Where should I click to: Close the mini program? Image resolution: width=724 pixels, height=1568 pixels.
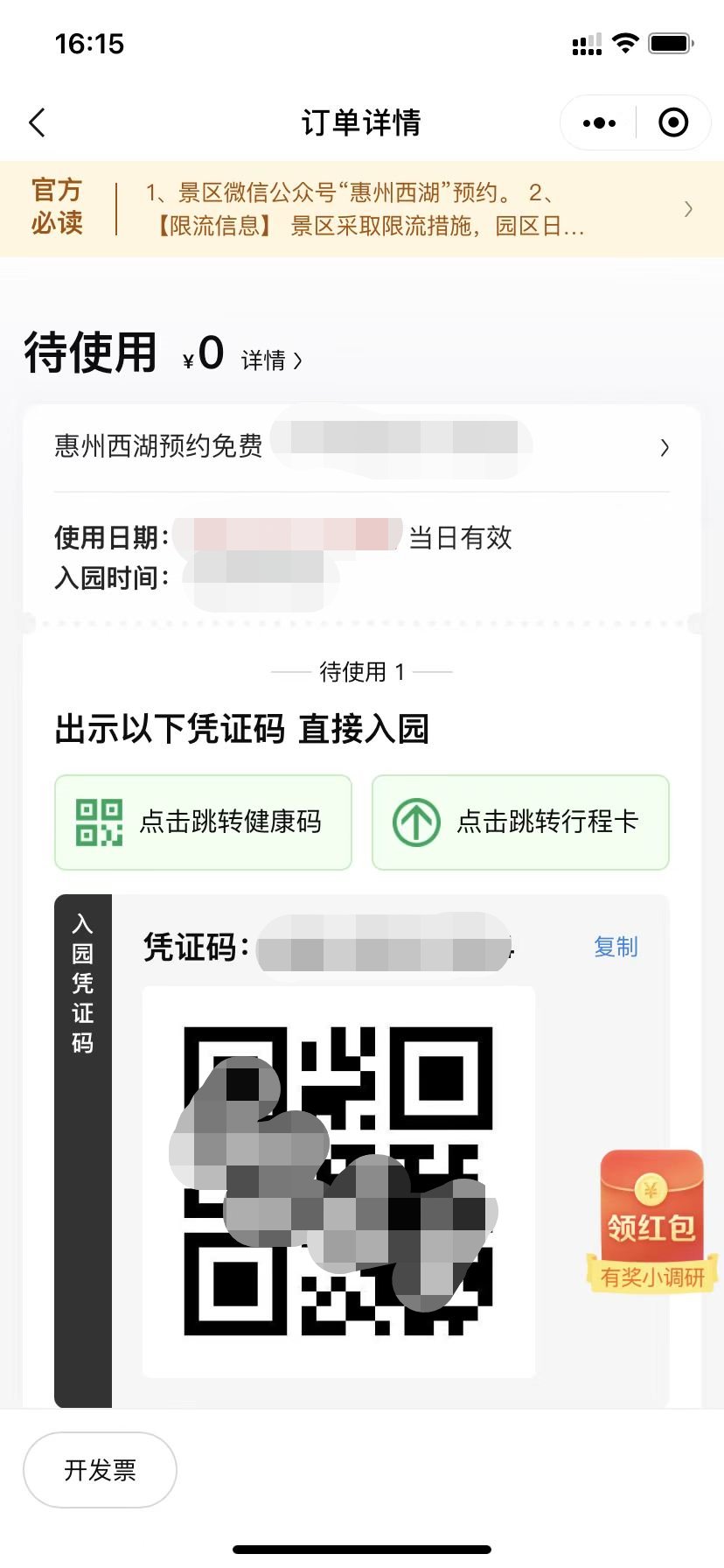tap(672, 123)
